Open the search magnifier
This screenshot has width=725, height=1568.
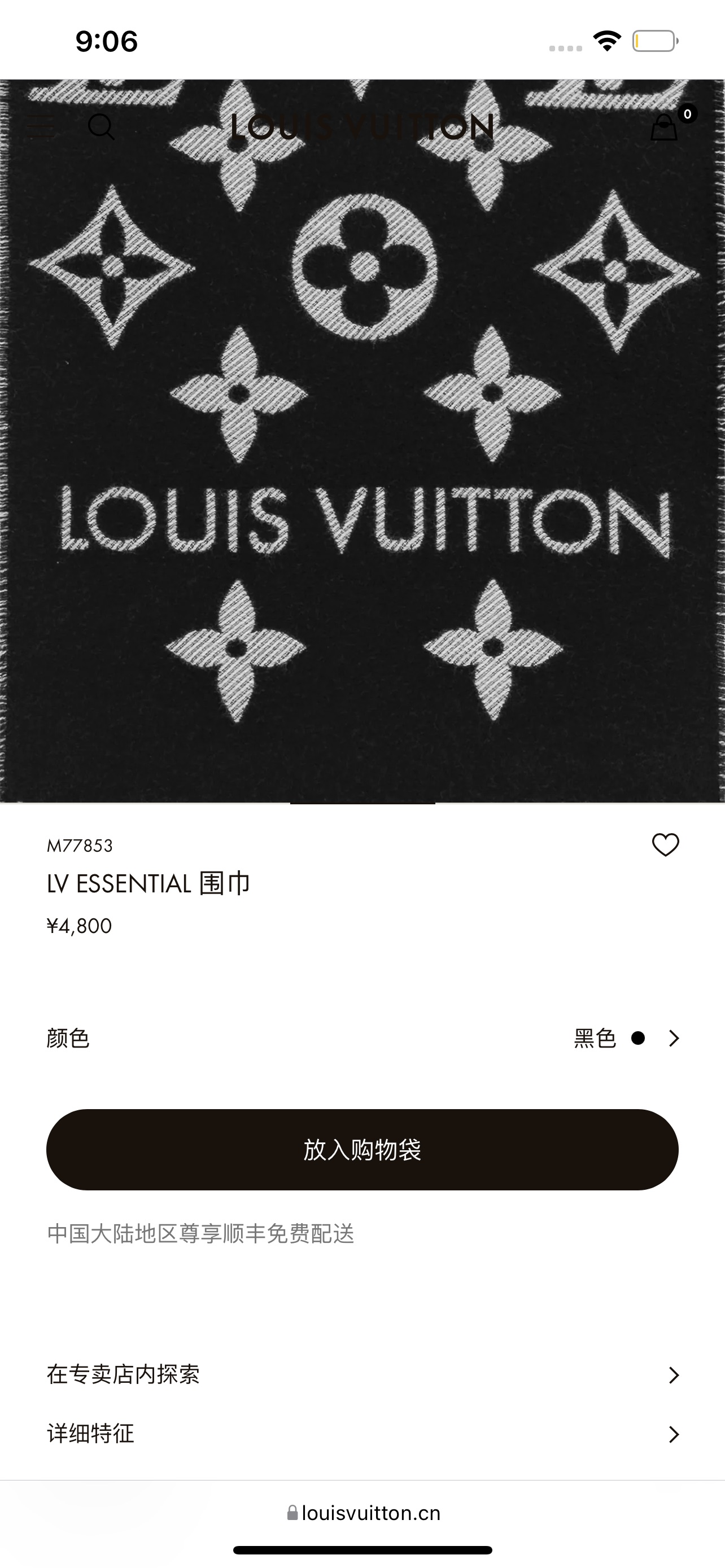pos(101,127)
